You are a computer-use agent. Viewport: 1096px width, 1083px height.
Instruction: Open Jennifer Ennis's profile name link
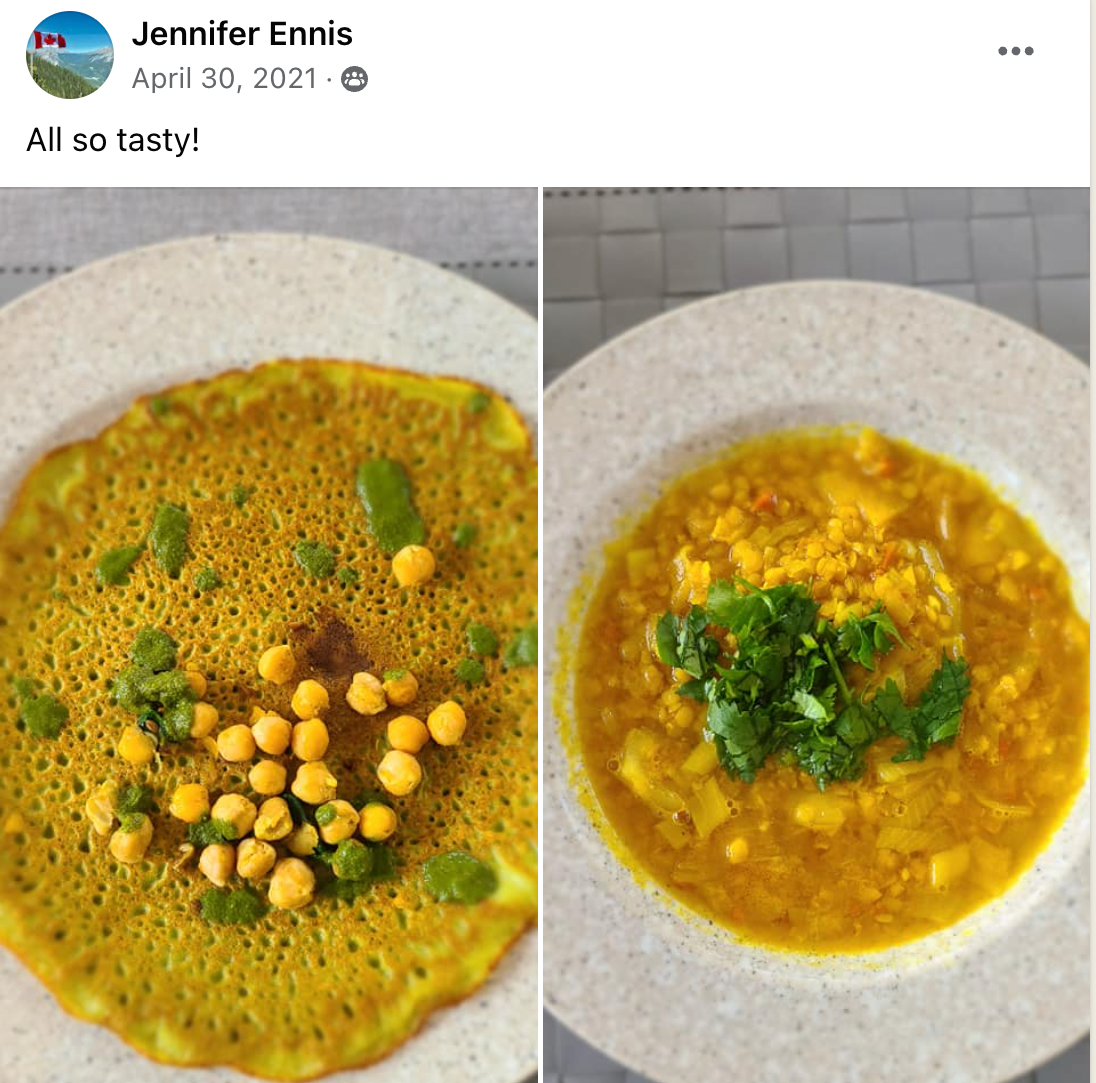point(242,34)
